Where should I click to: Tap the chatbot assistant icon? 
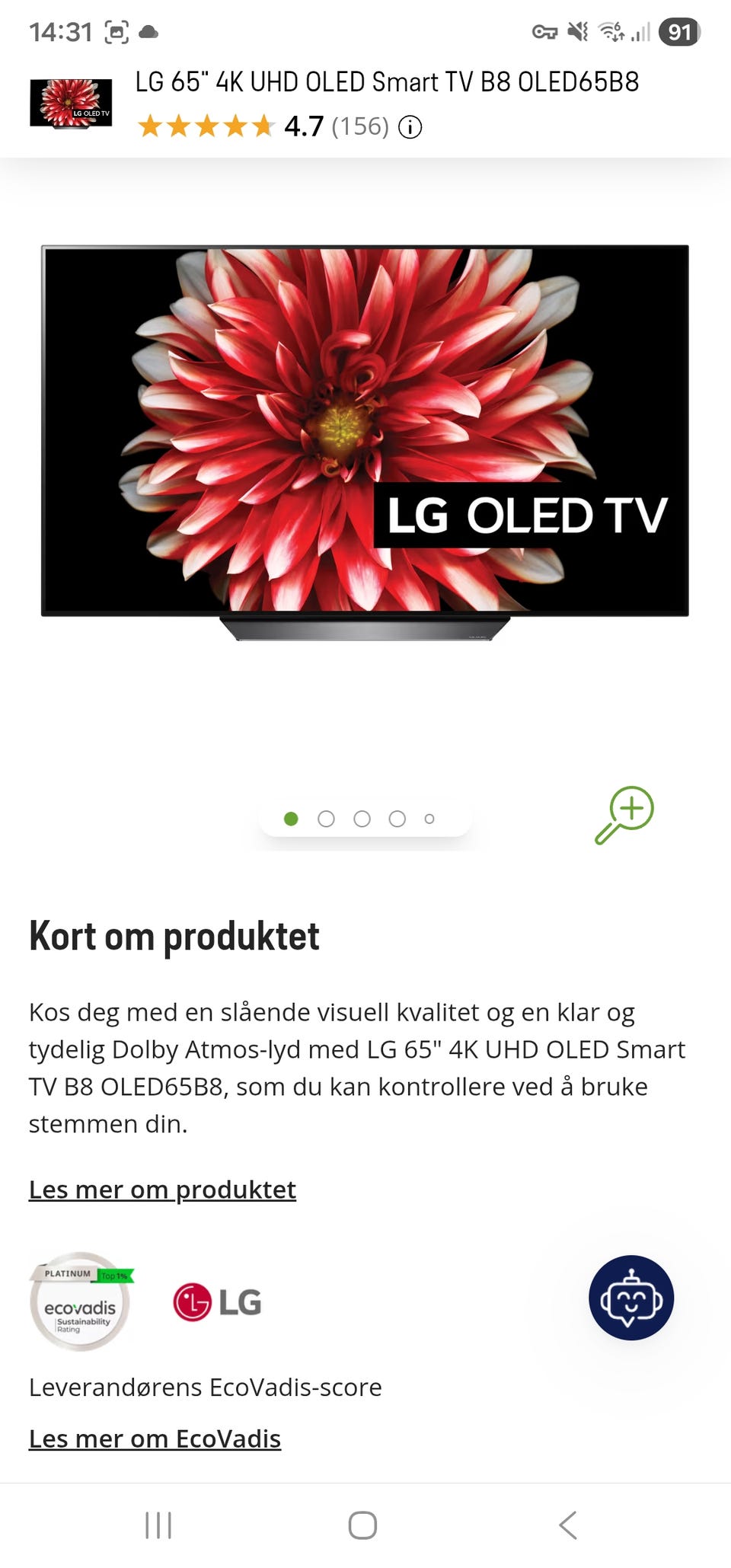[631, 1298]
